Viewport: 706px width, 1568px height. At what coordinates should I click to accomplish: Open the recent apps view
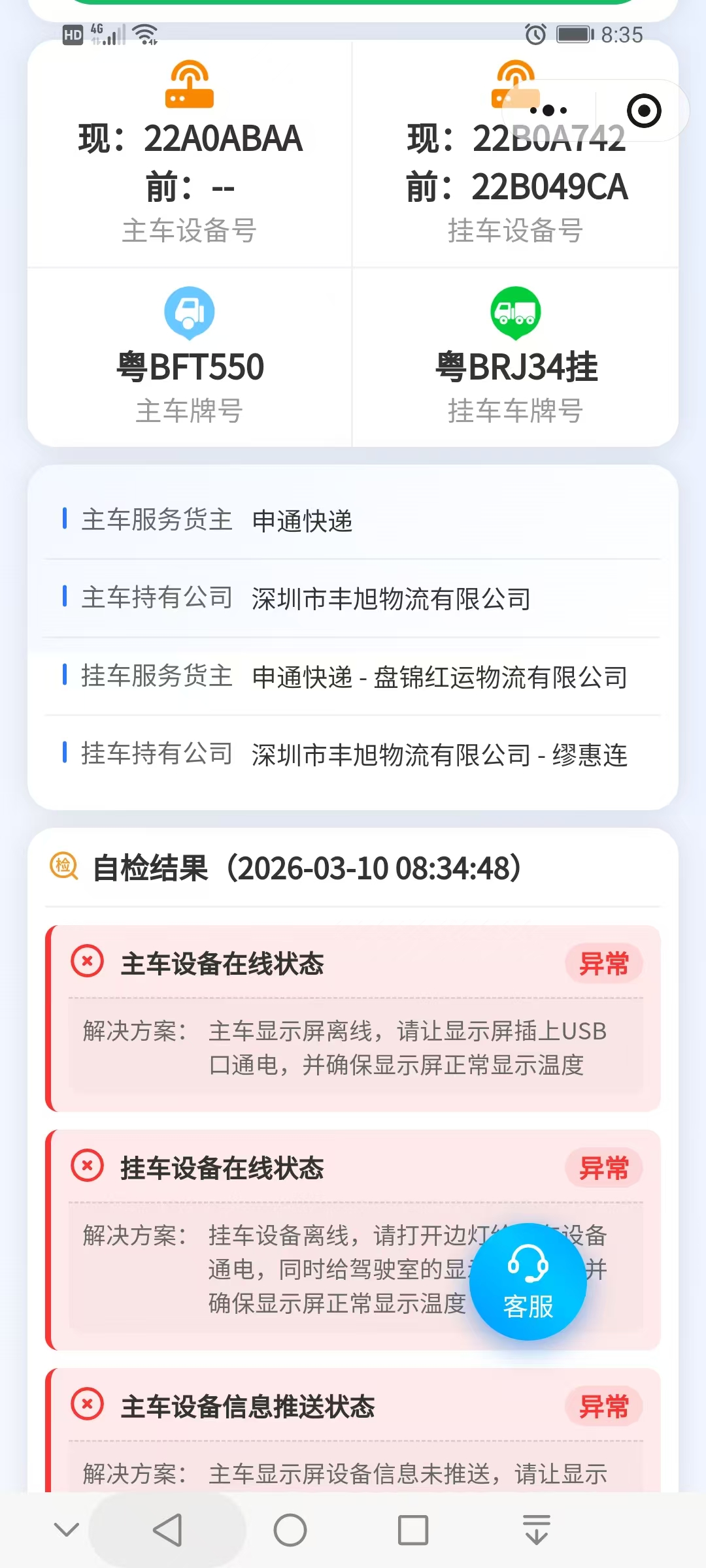click(413, 1529)
